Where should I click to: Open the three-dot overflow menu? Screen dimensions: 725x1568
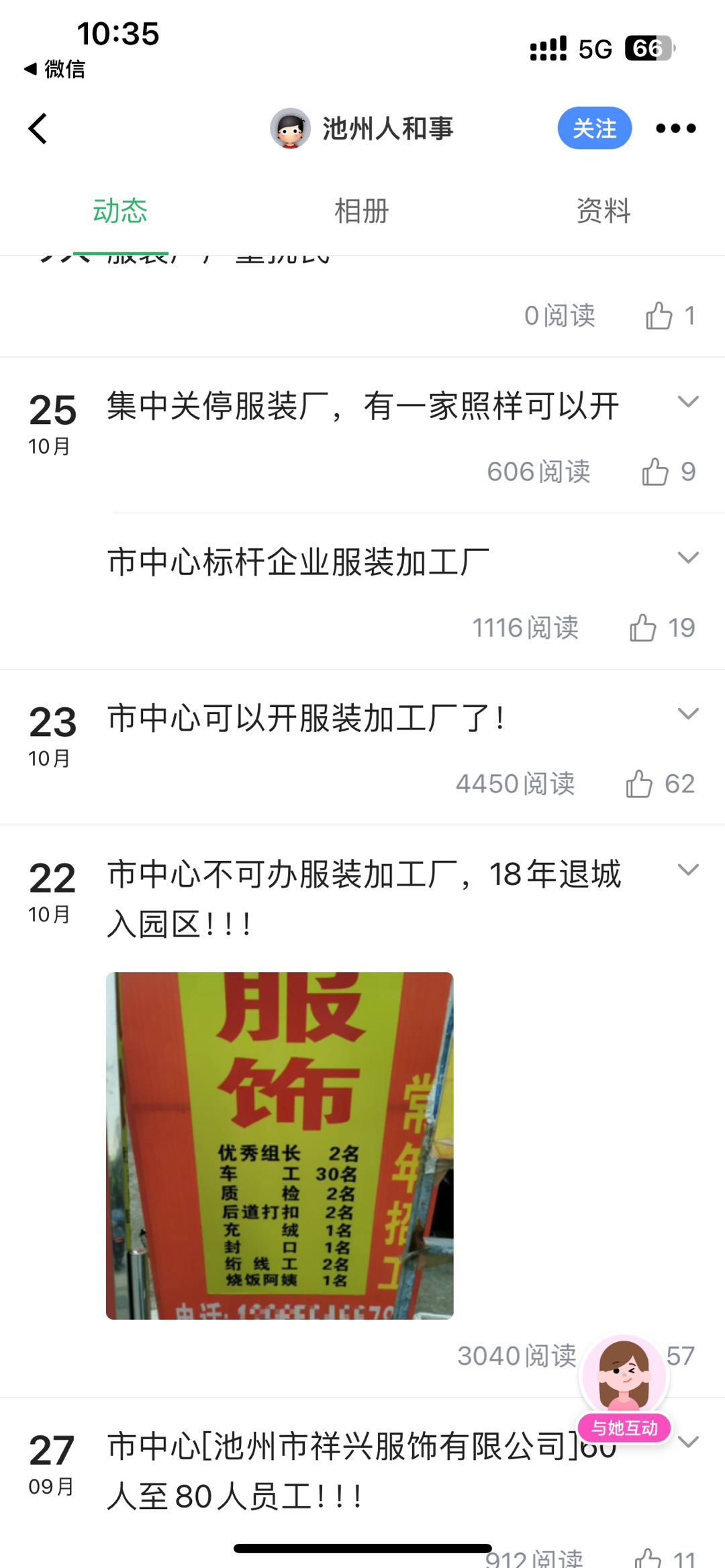pyautogui.click(x=675, y=128)
